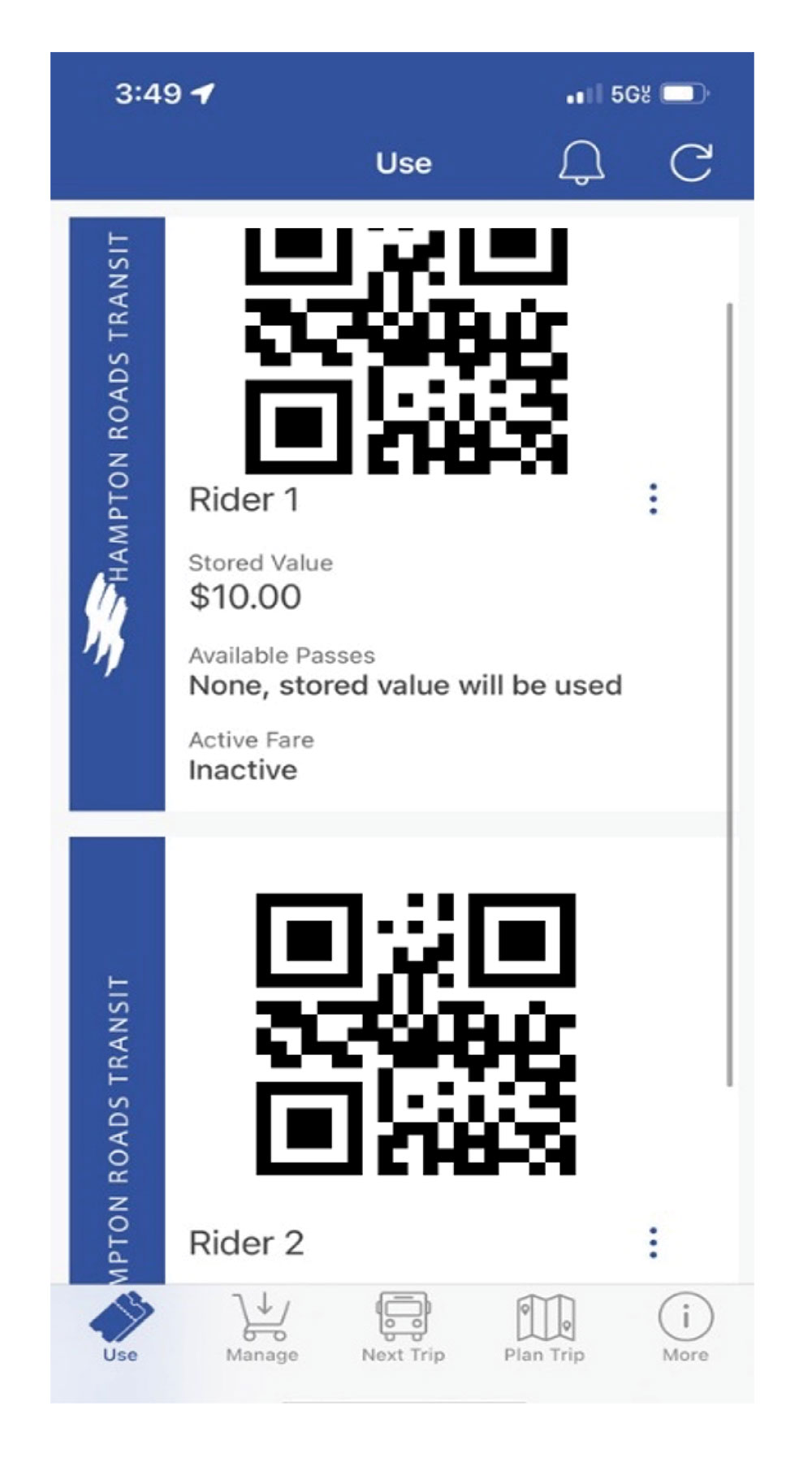
Task: Open the three-dot menu for Rider 2
Action: coord(653,1243)
